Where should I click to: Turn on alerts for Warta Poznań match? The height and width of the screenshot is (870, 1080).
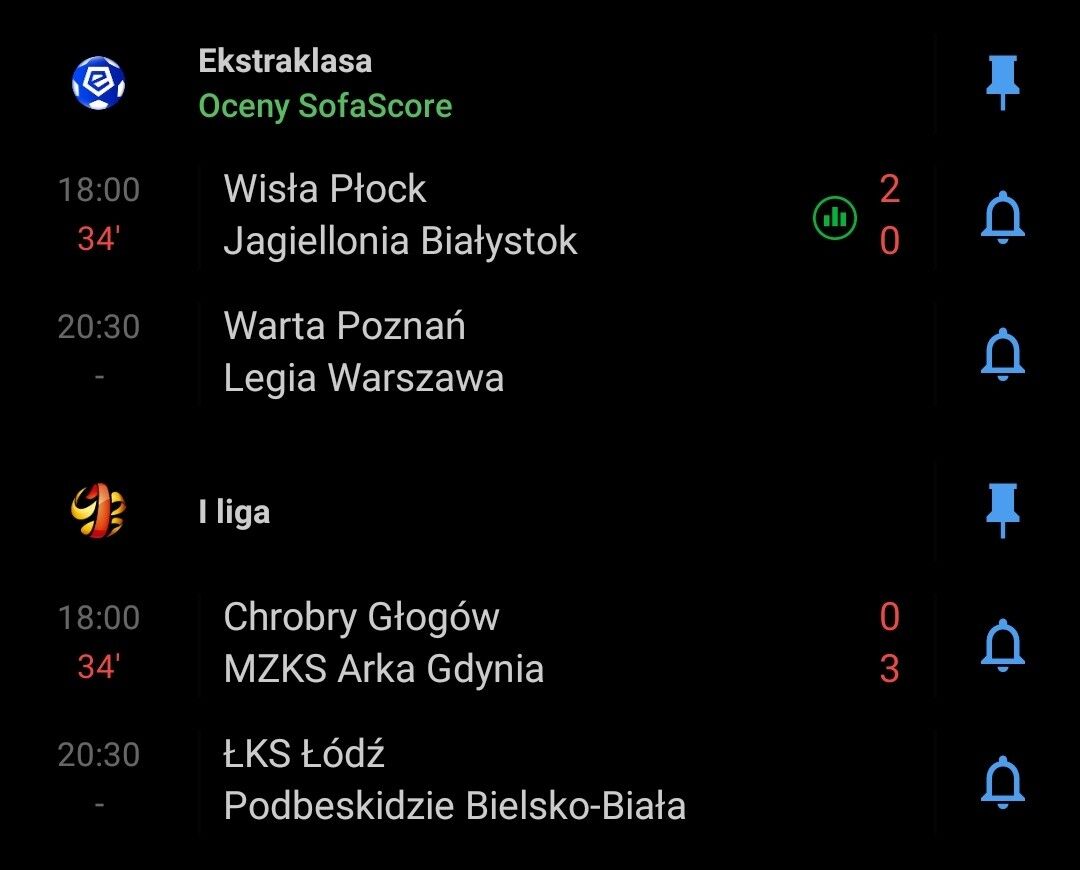(x=1002, y=352)
